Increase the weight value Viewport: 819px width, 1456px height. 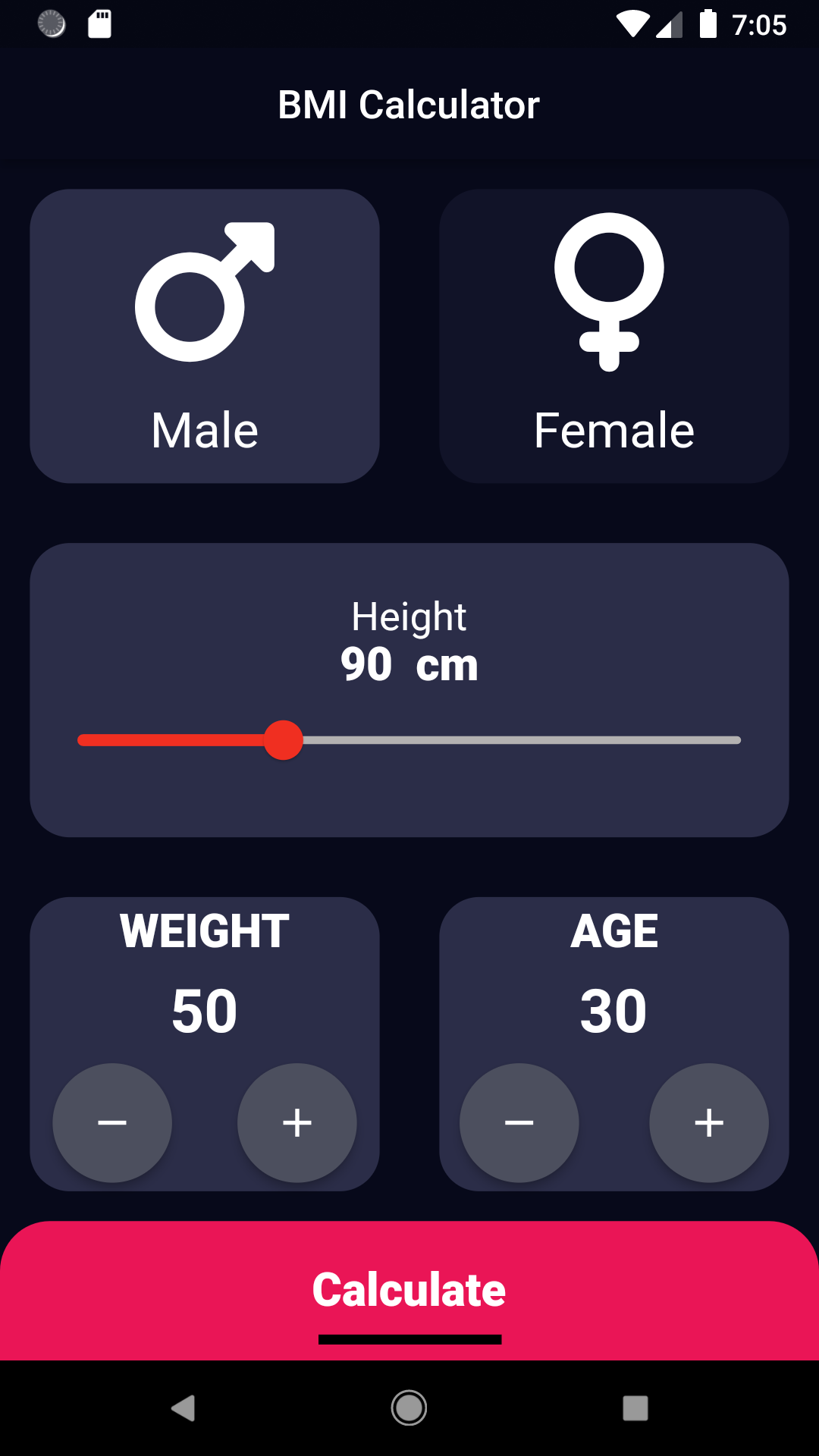point(297,1122)
